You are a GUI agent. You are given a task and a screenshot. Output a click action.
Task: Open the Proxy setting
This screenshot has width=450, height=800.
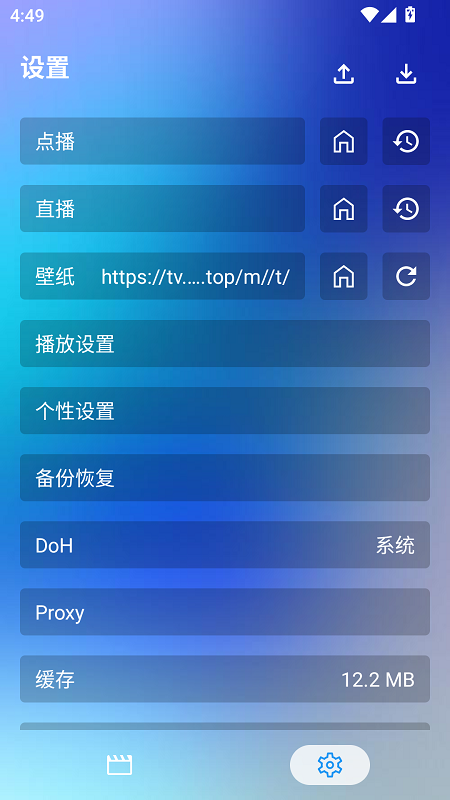click(225, 612)
